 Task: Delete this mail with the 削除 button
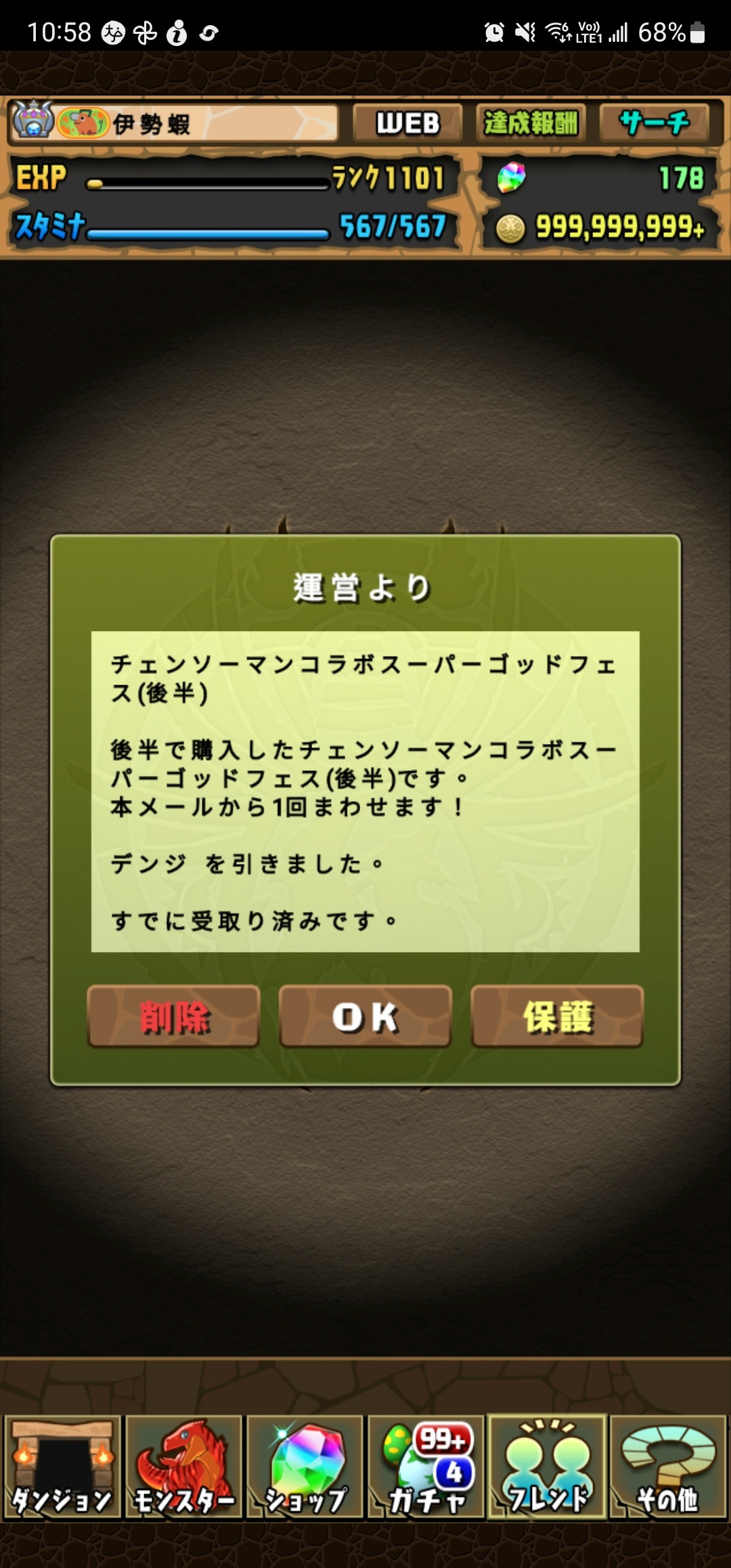174,1016
